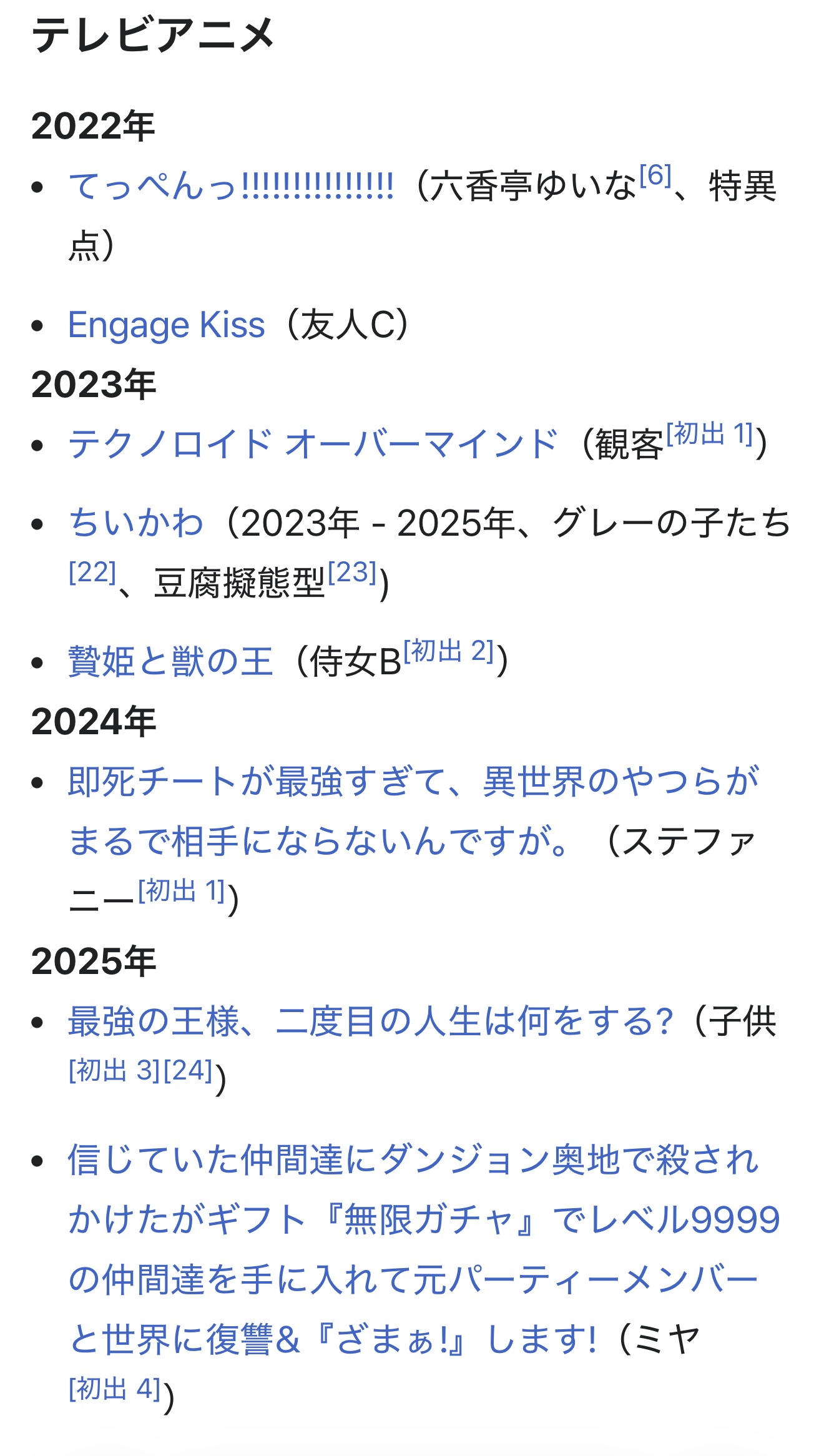Tap the 初出 1 note beside 観客

pos(710,434)
